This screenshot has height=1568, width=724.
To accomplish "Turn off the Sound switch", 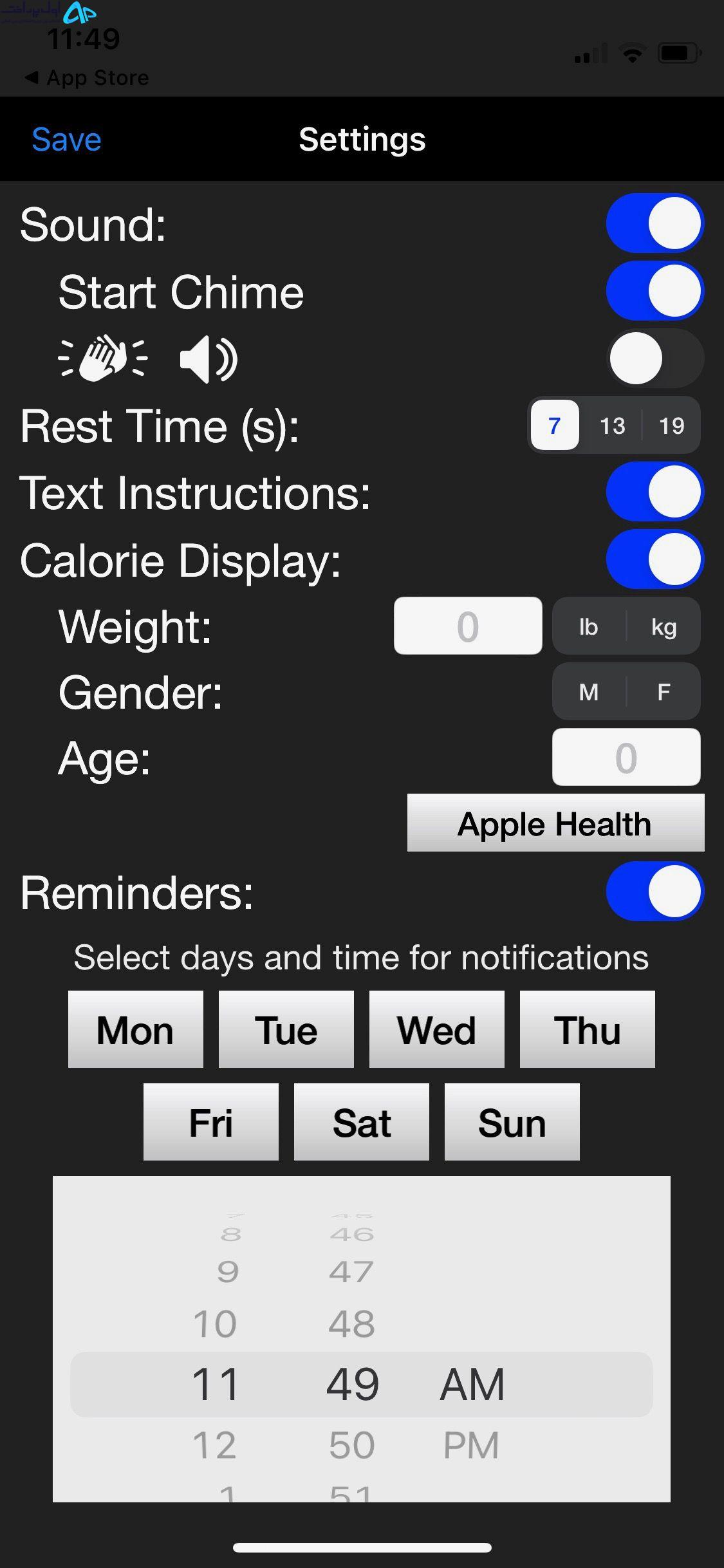I will pos(655,223).
